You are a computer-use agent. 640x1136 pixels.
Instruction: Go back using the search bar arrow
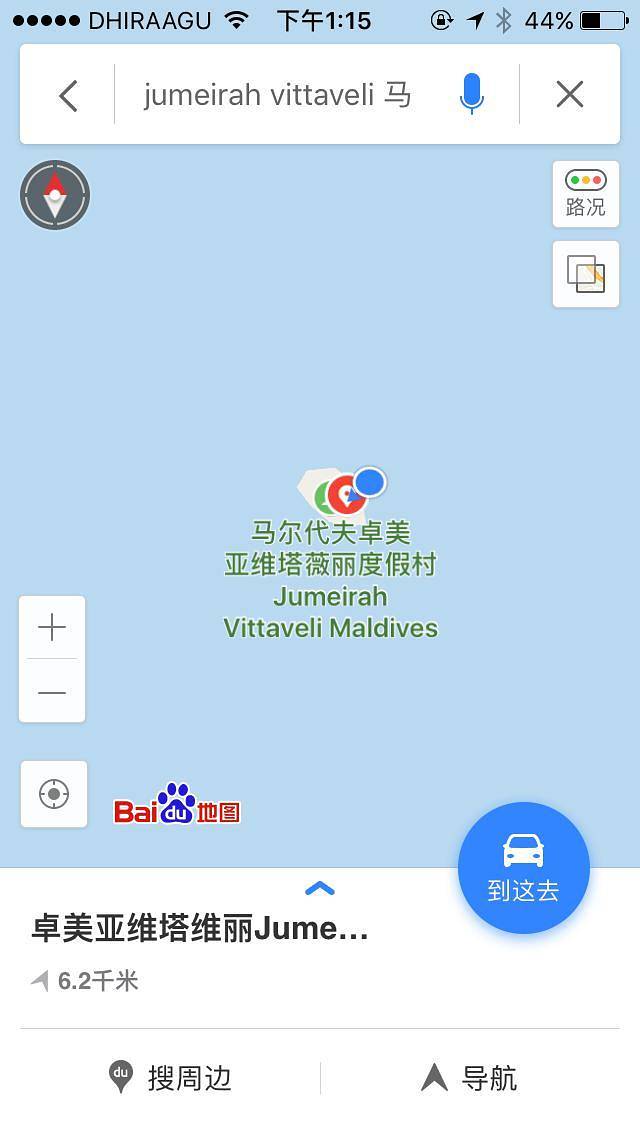pos(68,95)
